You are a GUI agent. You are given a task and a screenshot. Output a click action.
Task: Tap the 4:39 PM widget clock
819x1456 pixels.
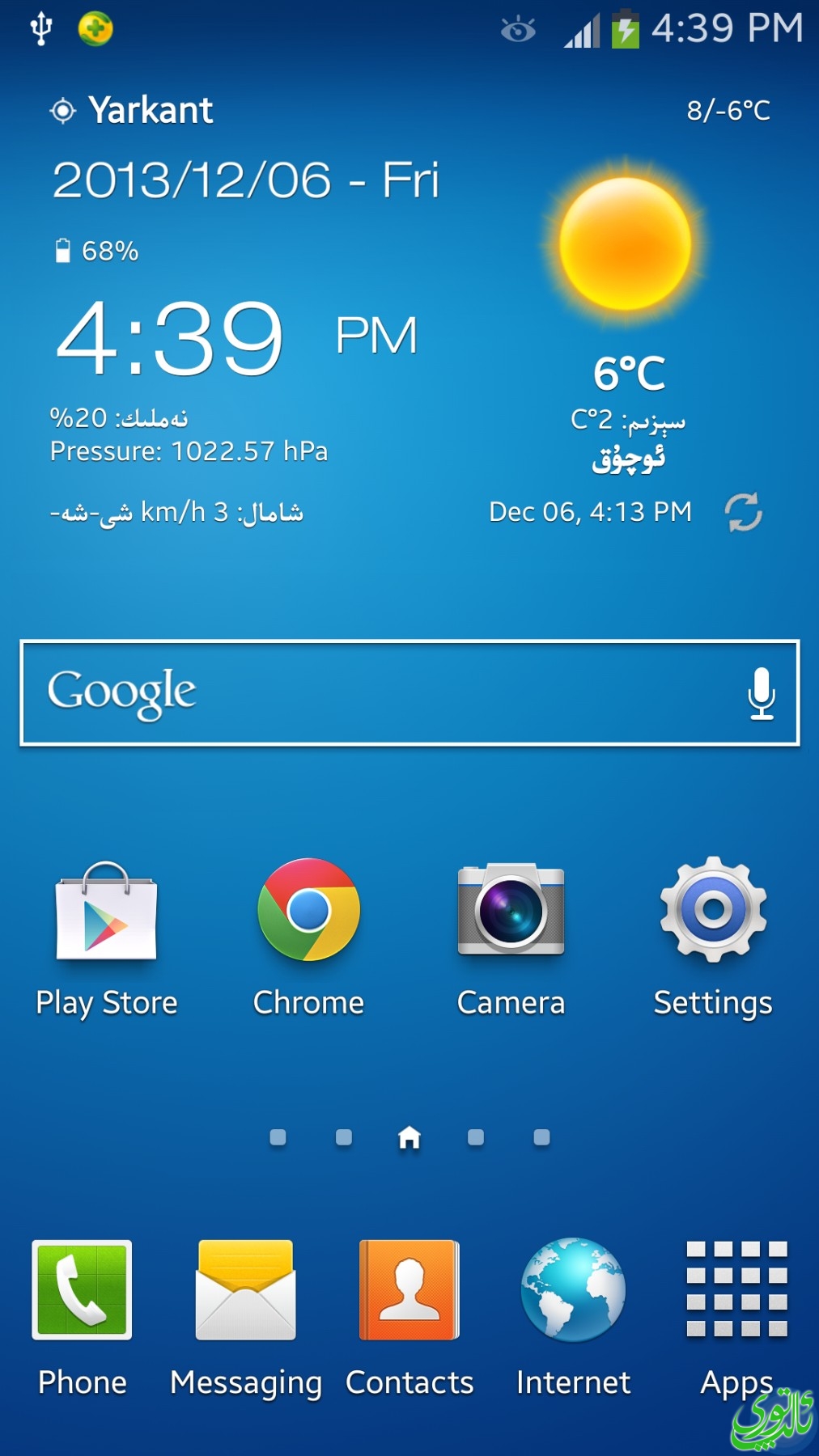click(x=235, y=337)
